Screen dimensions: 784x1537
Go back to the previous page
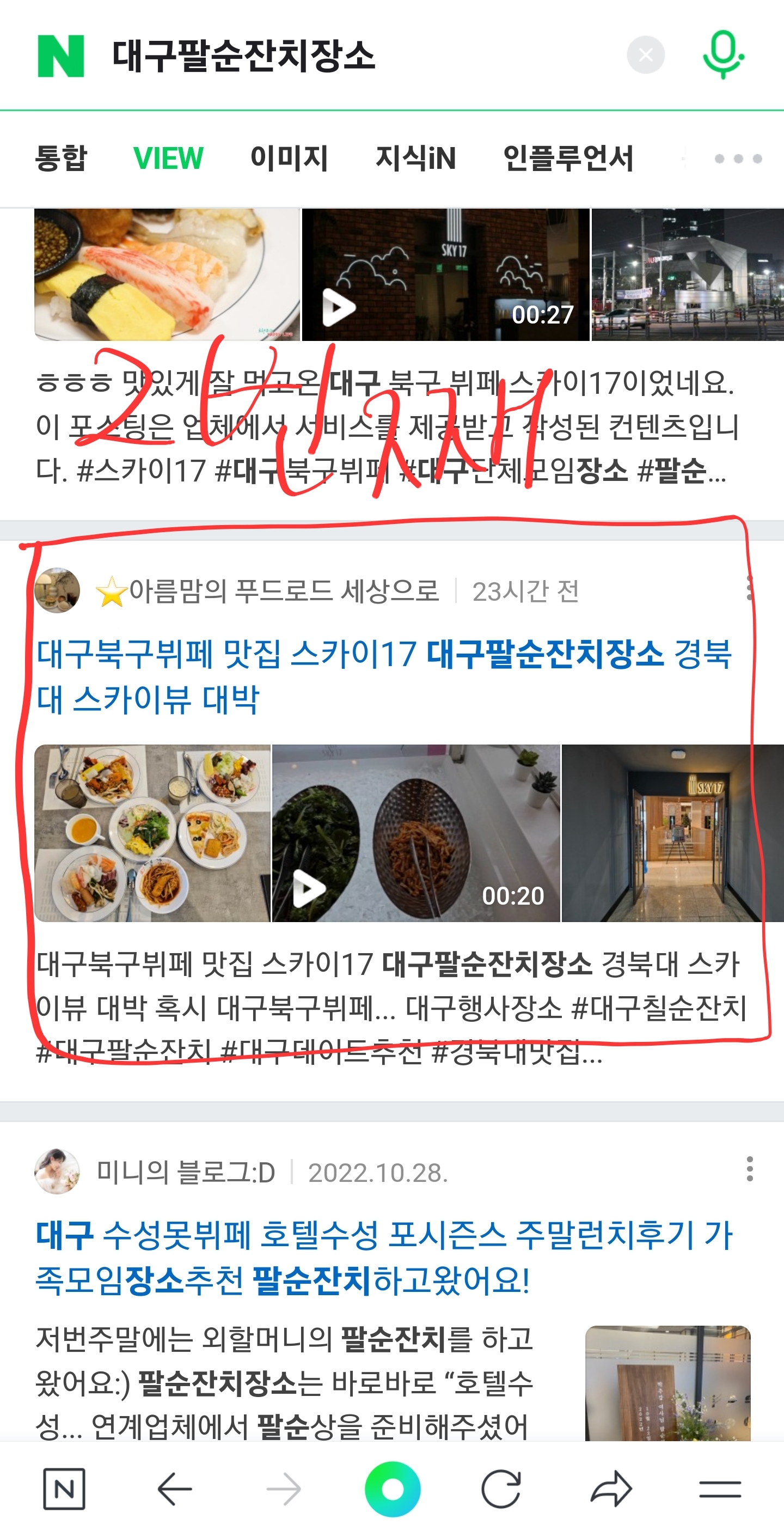pyautogui.click(x=174, y=1489)
